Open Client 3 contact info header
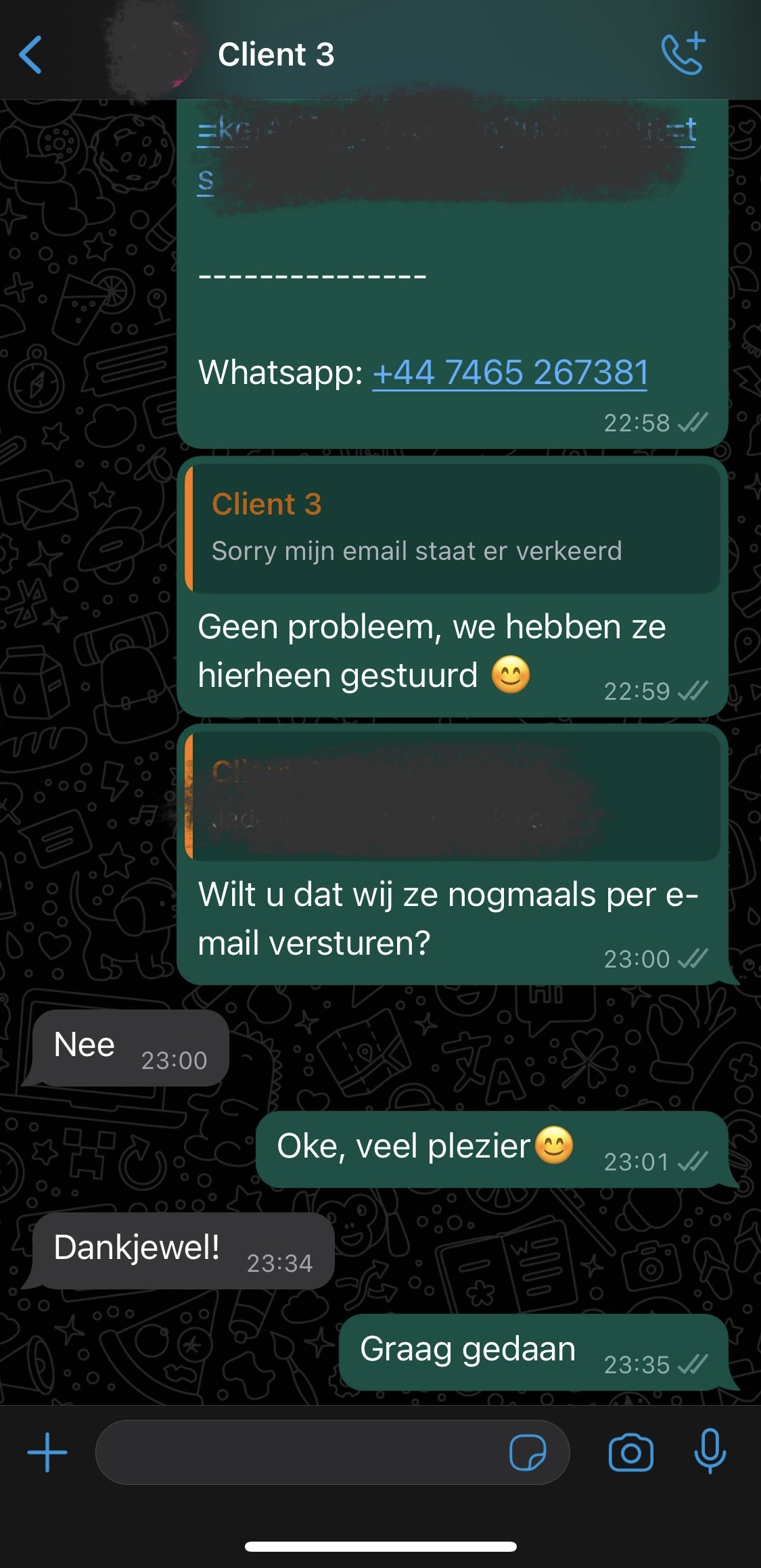 [x=276, y=55]
